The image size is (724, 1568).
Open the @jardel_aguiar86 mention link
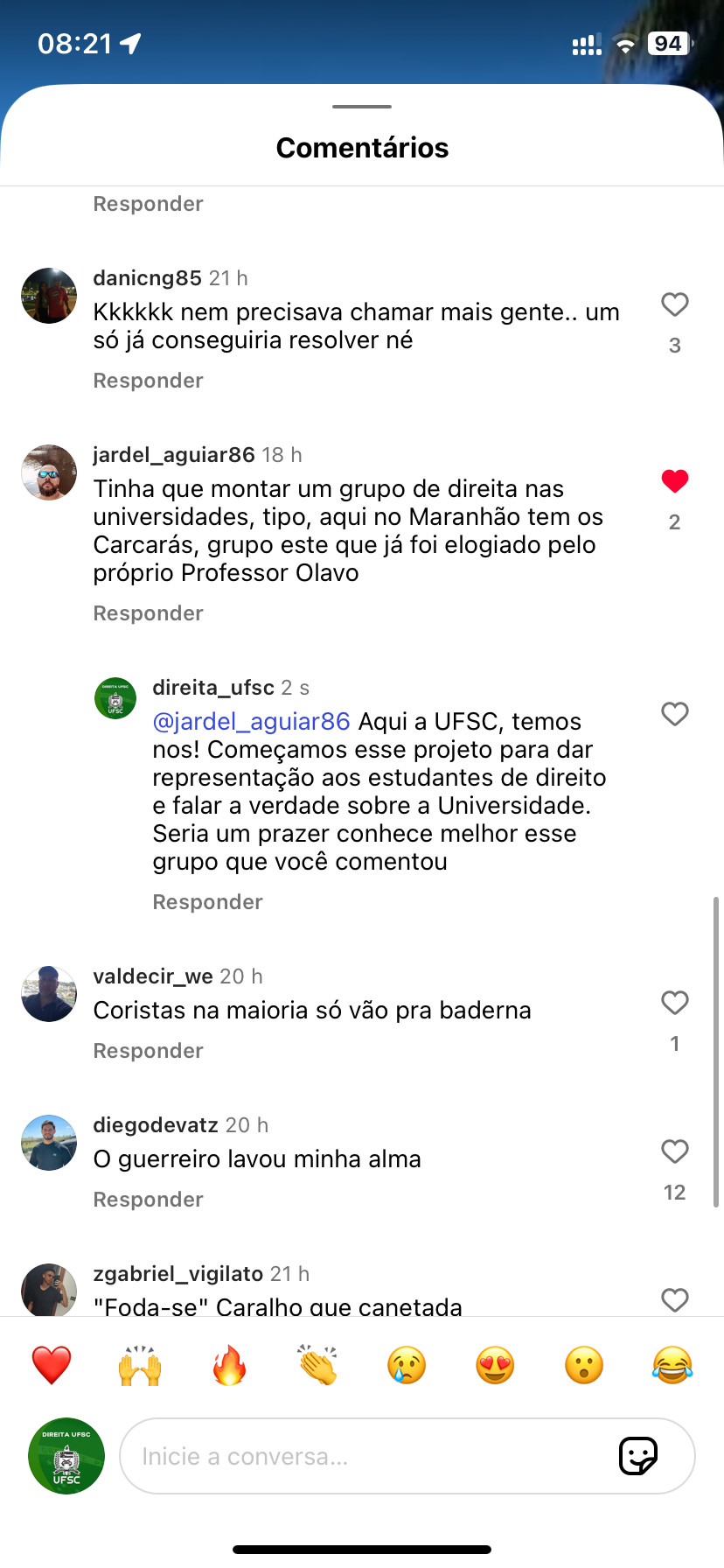(251, 722)
